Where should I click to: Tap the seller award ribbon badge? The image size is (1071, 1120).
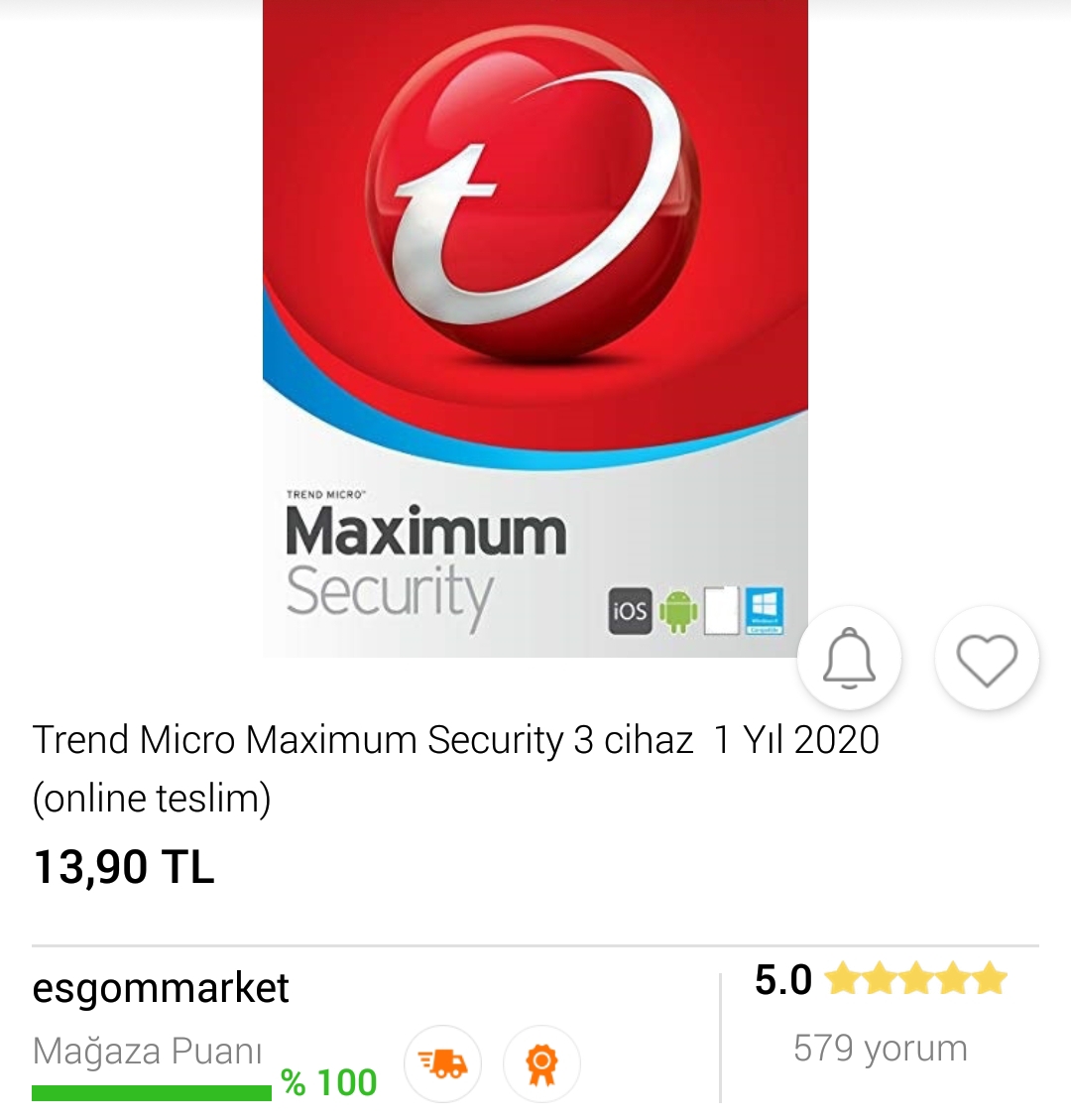pos(541,1064)
